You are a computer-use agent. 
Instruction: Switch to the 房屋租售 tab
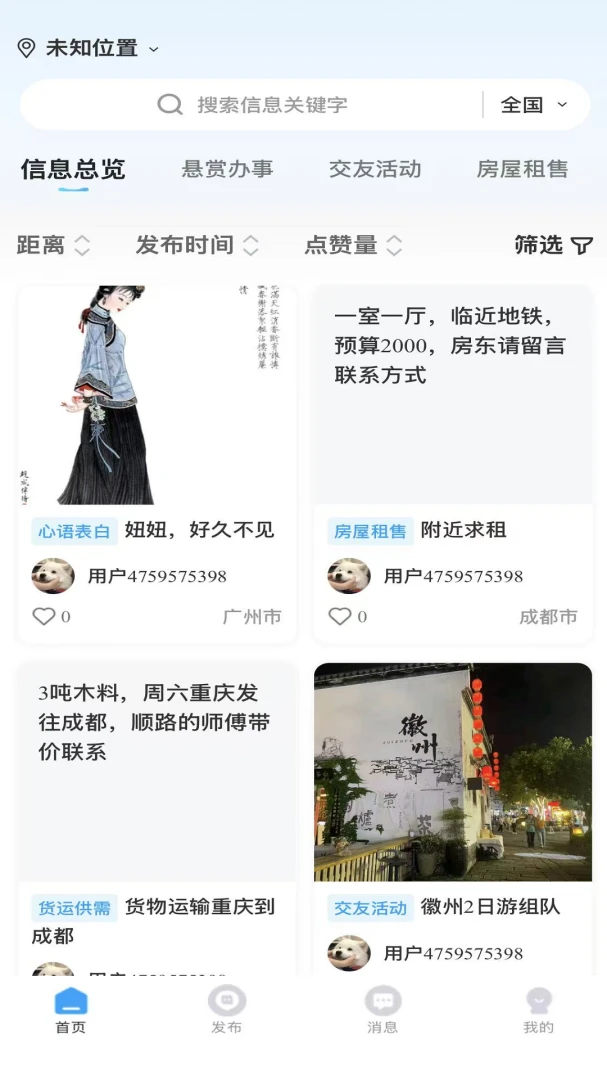[x=522, y=169]
